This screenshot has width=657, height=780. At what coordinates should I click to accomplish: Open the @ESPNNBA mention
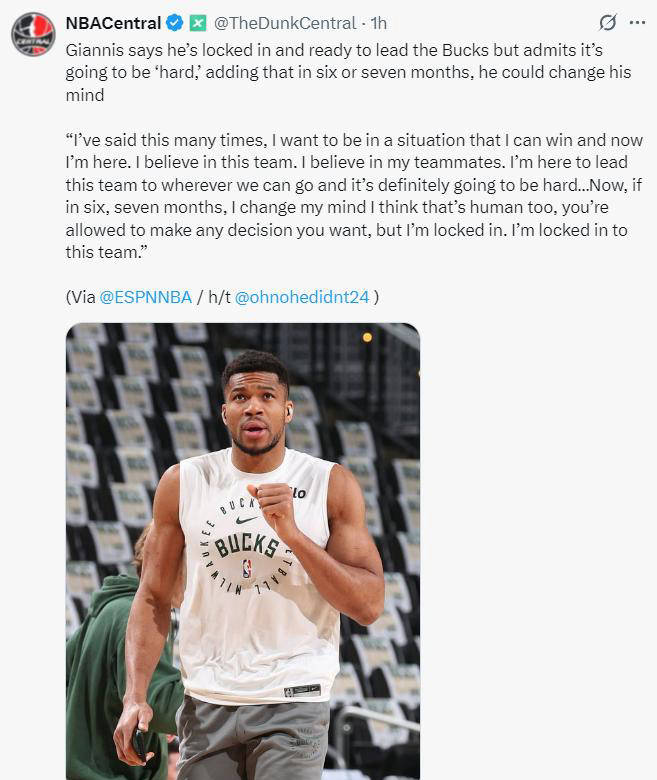coord(146,297)
